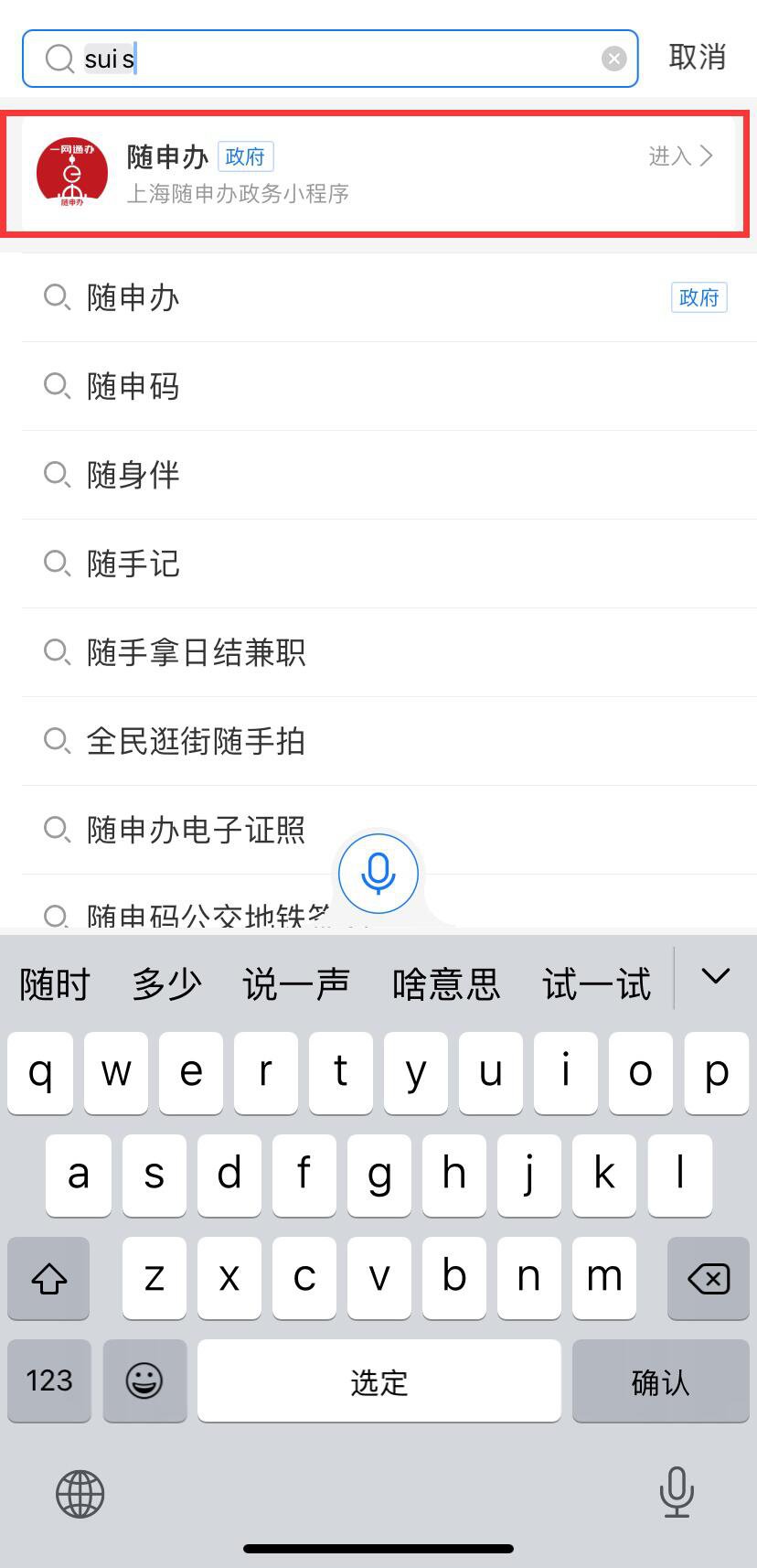Screen dimensions: 757x1568
Task: Select 随申办 suggestion with 政府 tag
Action: click(x=133, y=297)
